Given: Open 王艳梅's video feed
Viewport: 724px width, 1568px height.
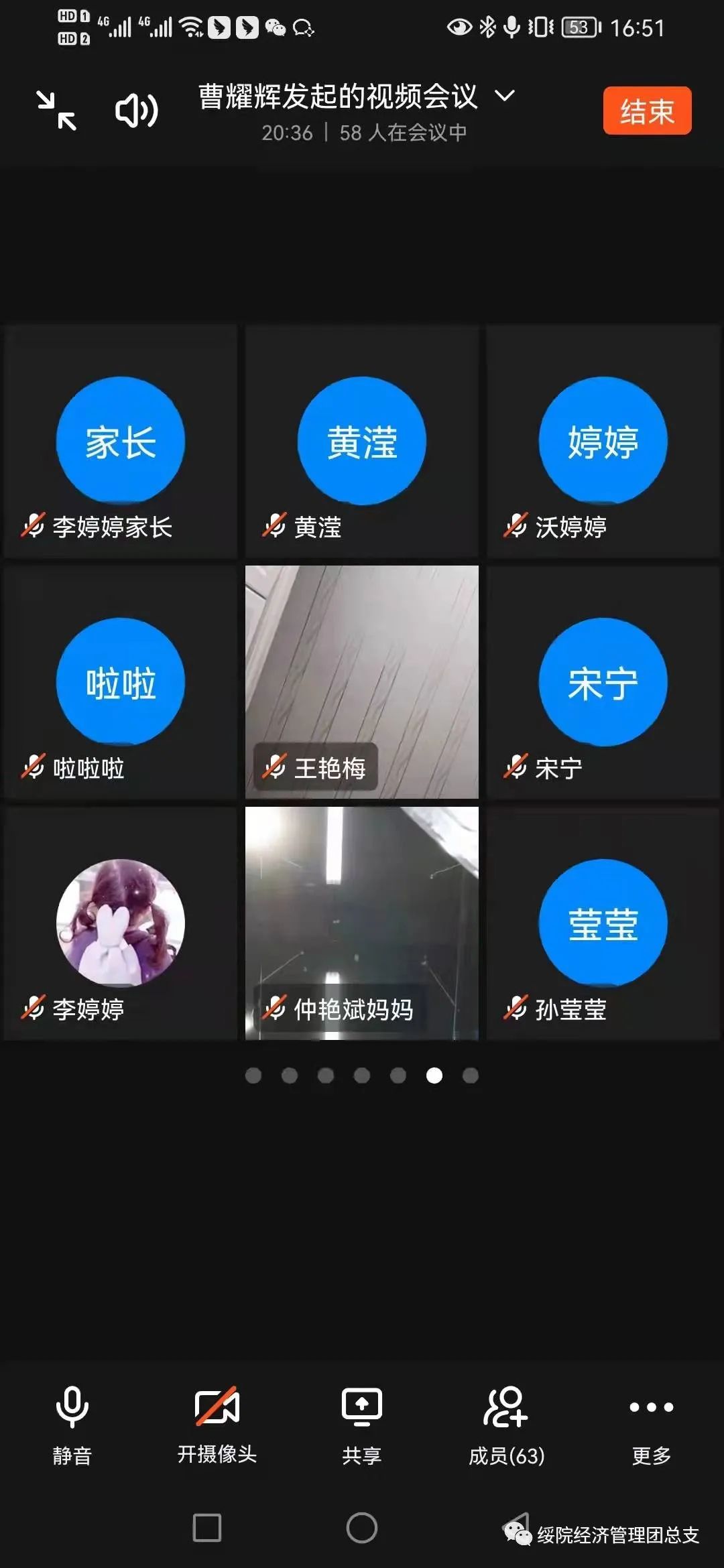Looking at the screenshot, I should (362, 682).
